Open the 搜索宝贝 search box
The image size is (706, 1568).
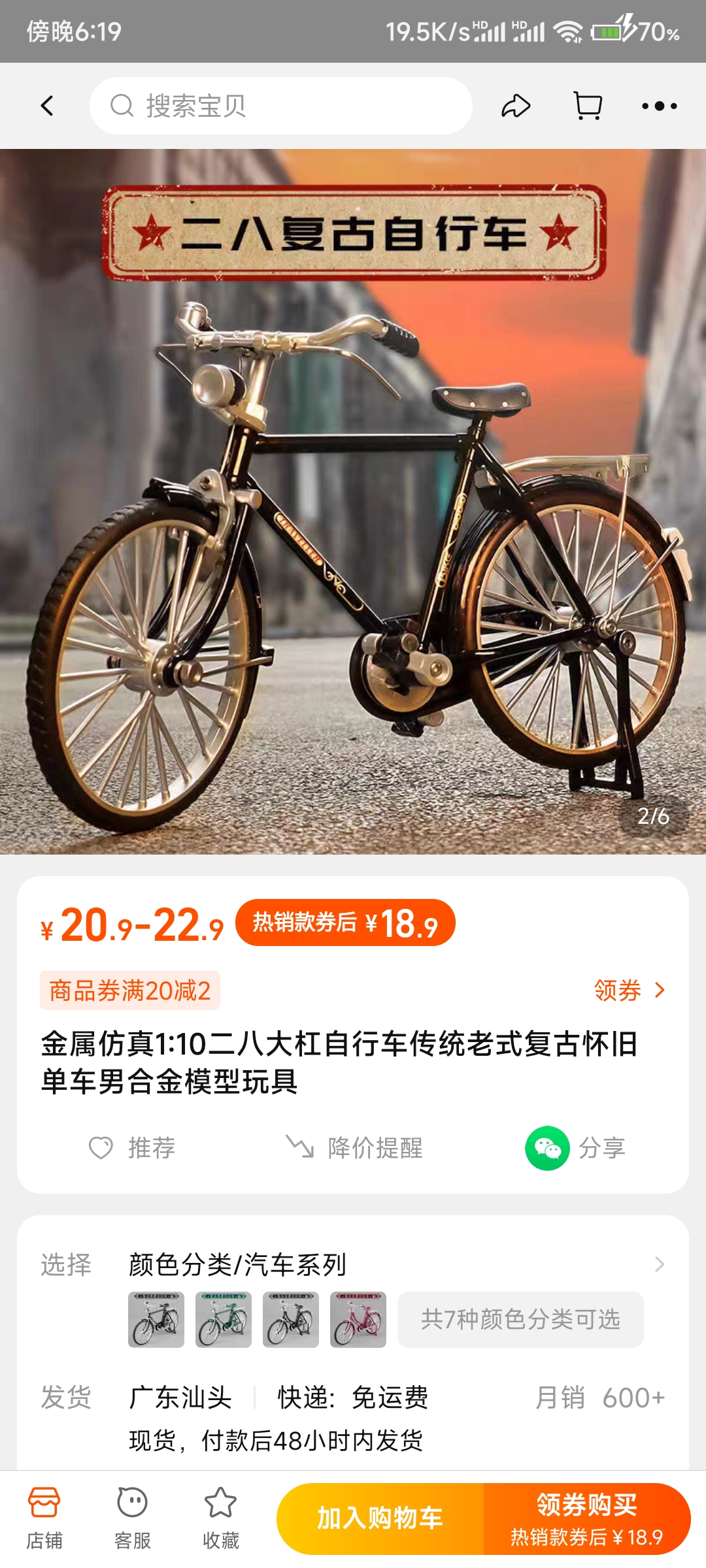coord(281,106)
